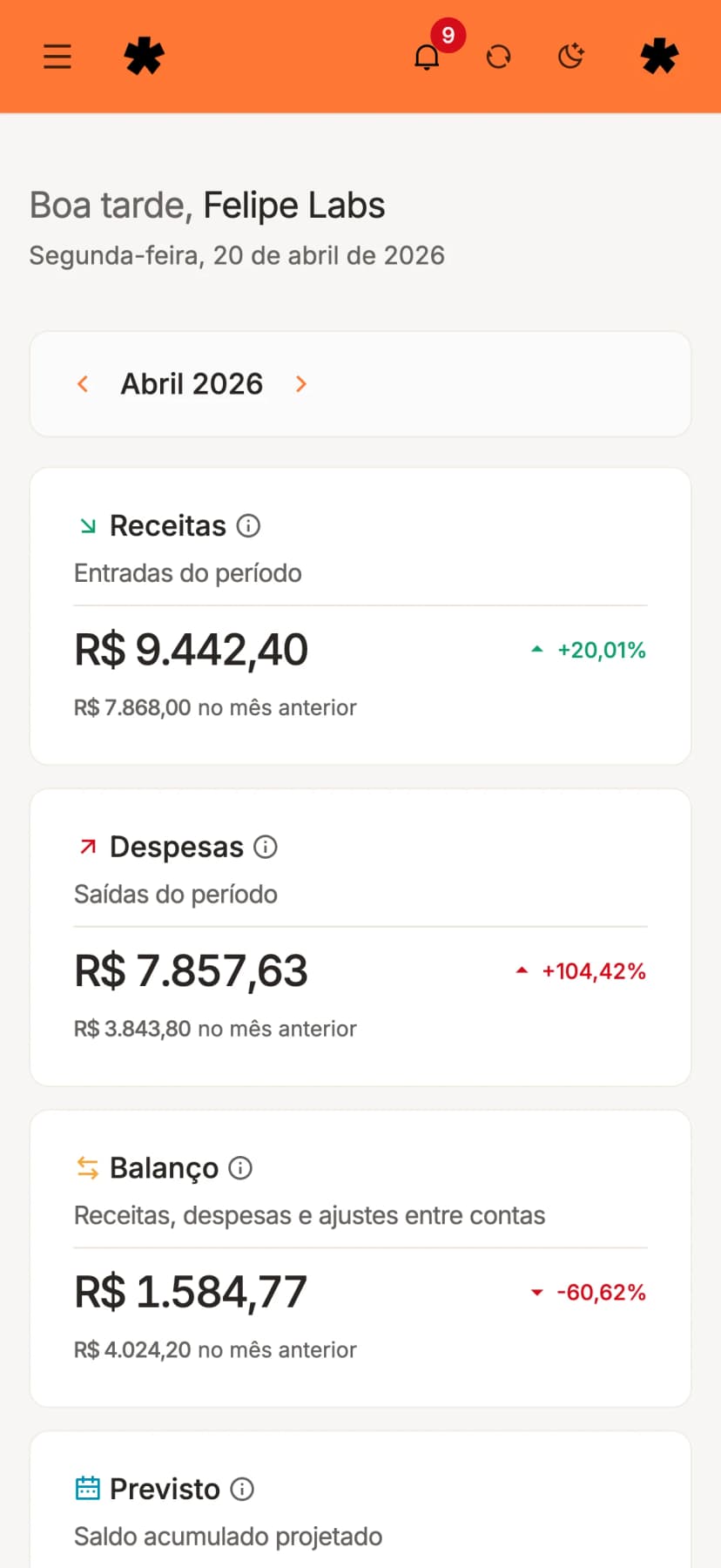Open the hamburger navigation menu

click(57, 57)
